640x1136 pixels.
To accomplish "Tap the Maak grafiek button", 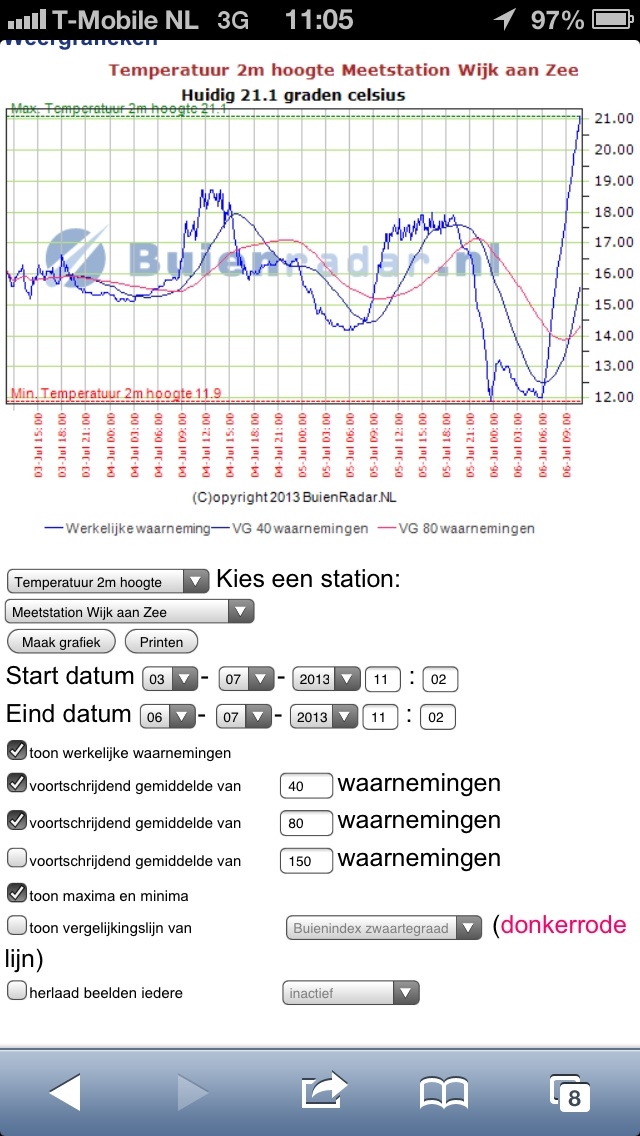I will coord(62,641).
